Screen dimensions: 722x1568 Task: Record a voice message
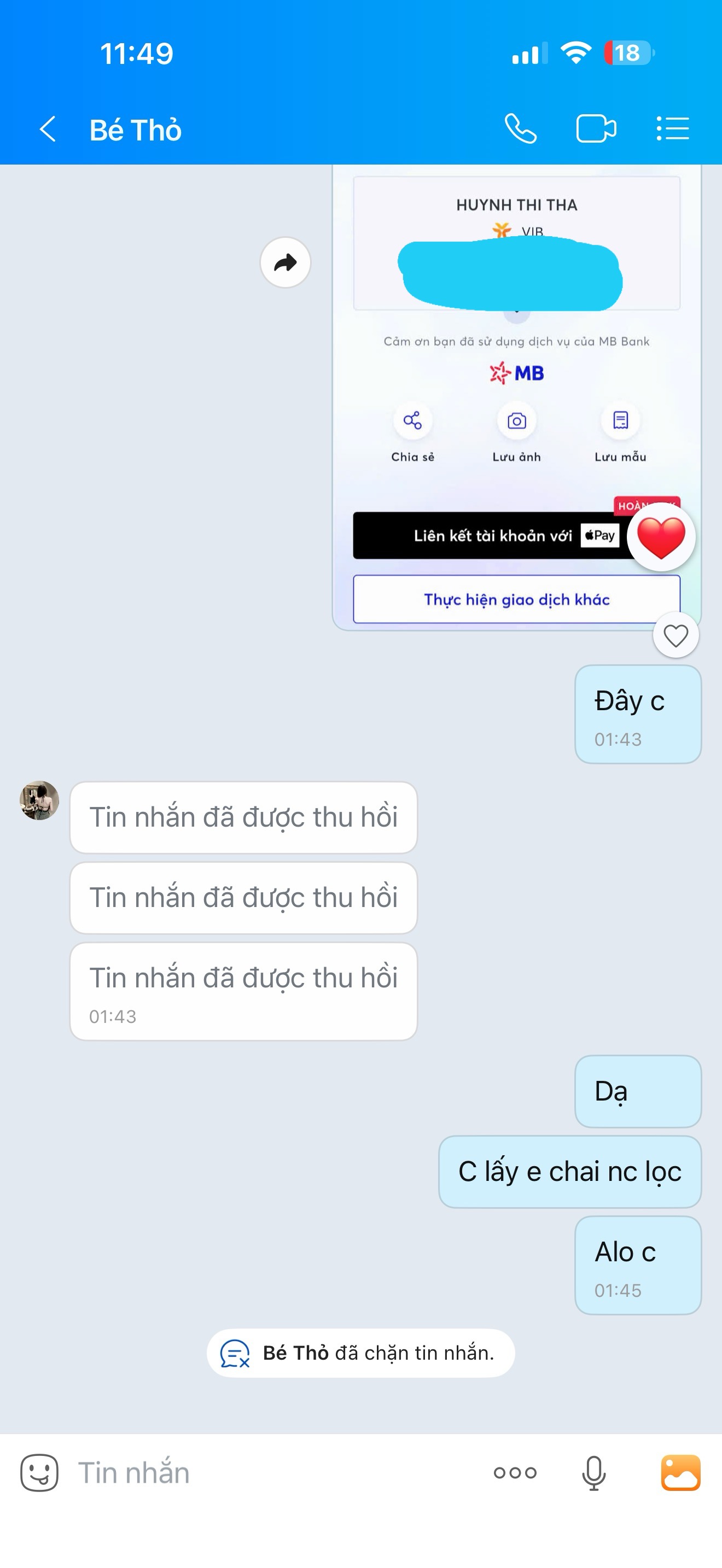click(x=593, y=1472)
